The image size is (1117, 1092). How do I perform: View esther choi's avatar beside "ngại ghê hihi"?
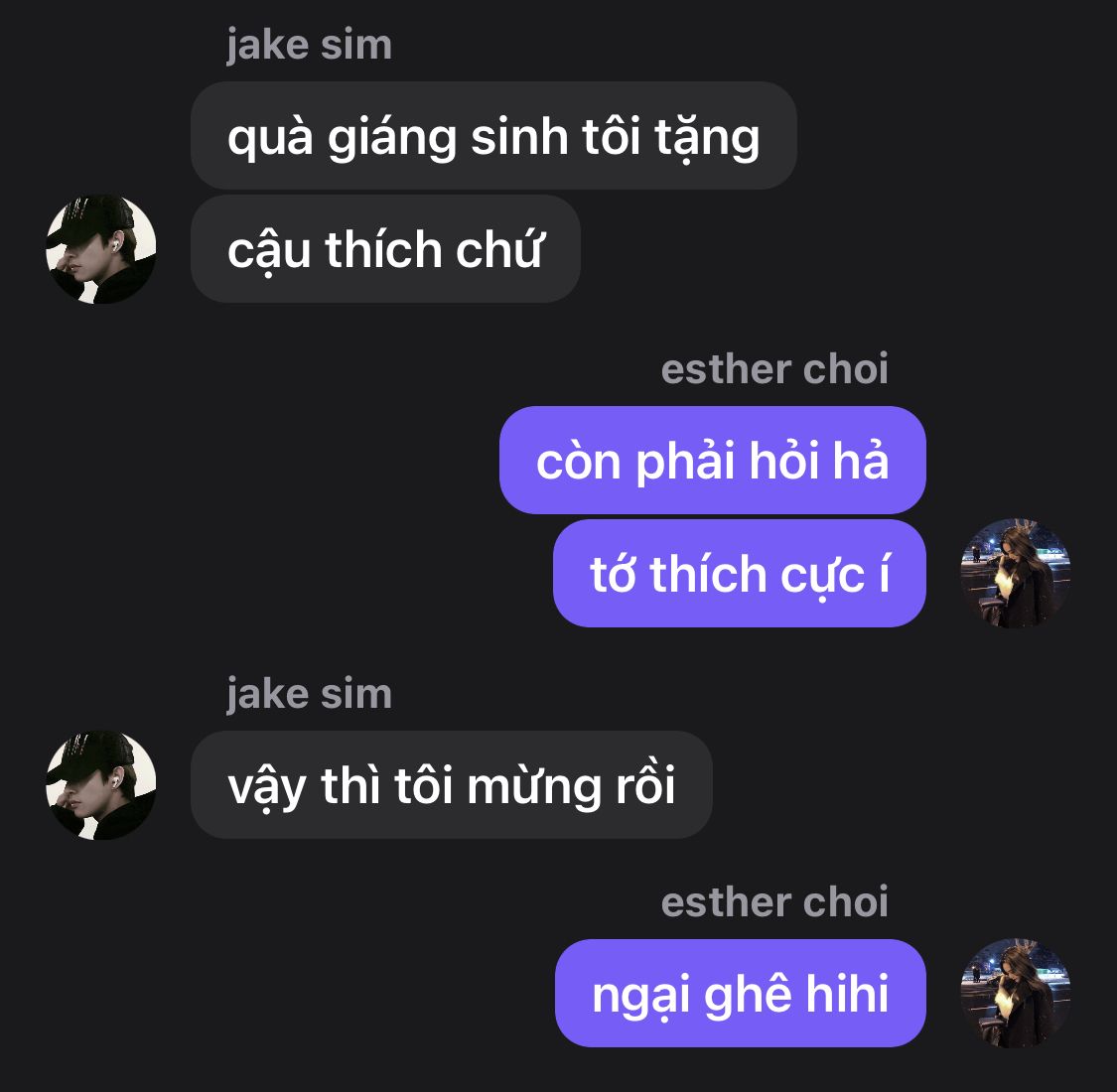[x=1015, y=993]
